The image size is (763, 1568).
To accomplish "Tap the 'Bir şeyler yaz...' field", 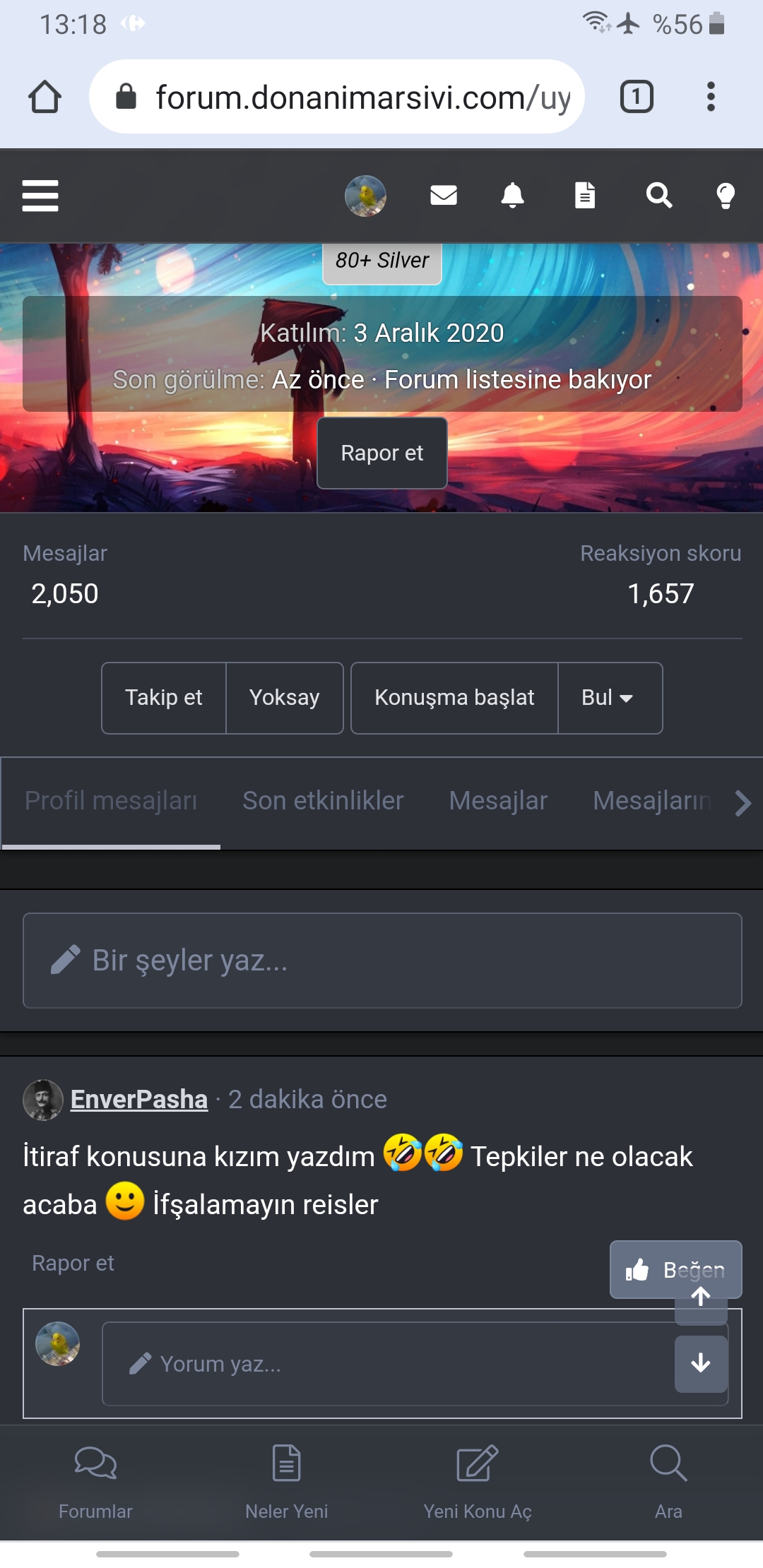I will (x=381, y=961).
